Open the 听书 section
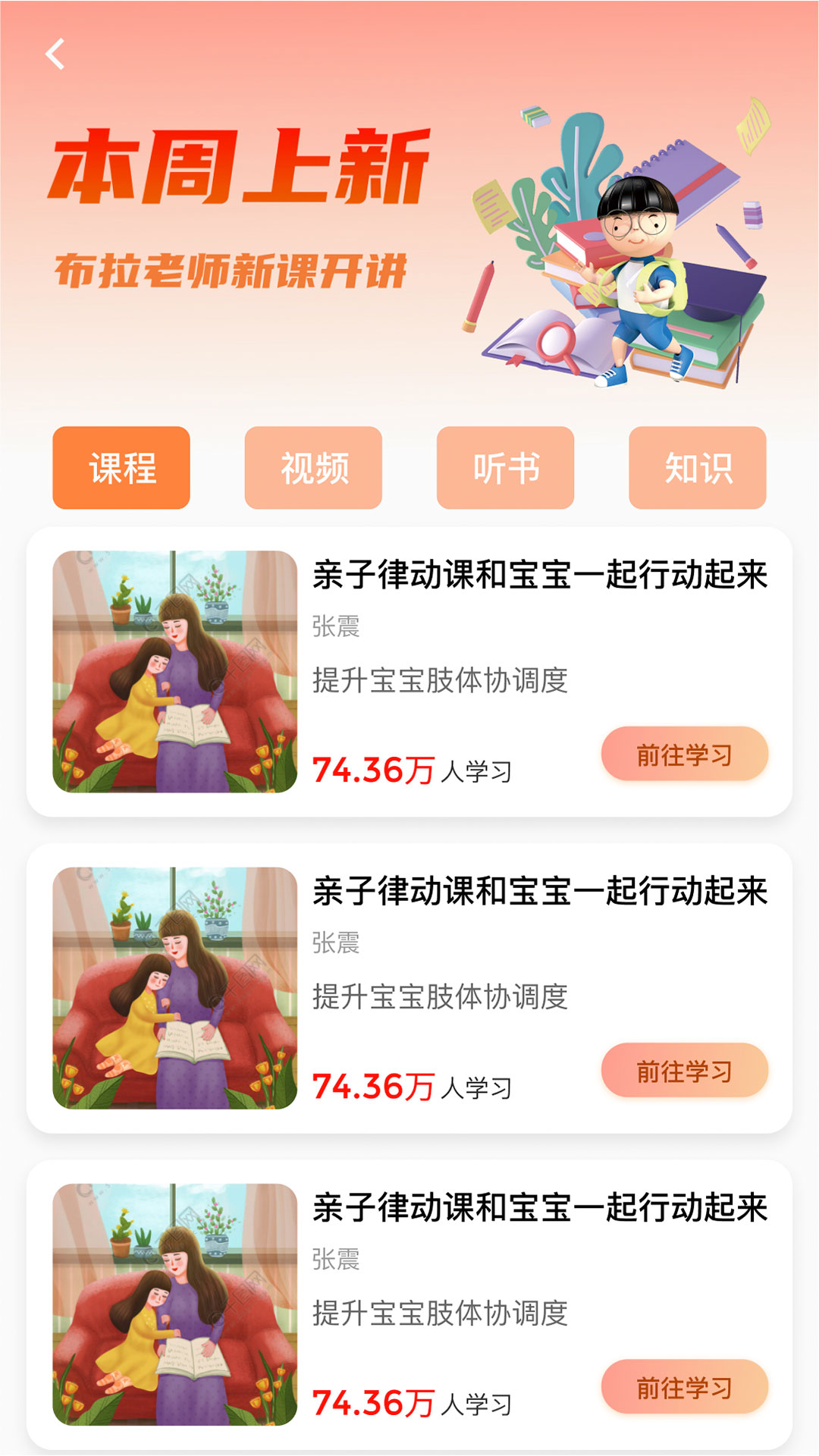This screenshot has width=819, height=1456. pyautogui.click(x=505, y=468)
